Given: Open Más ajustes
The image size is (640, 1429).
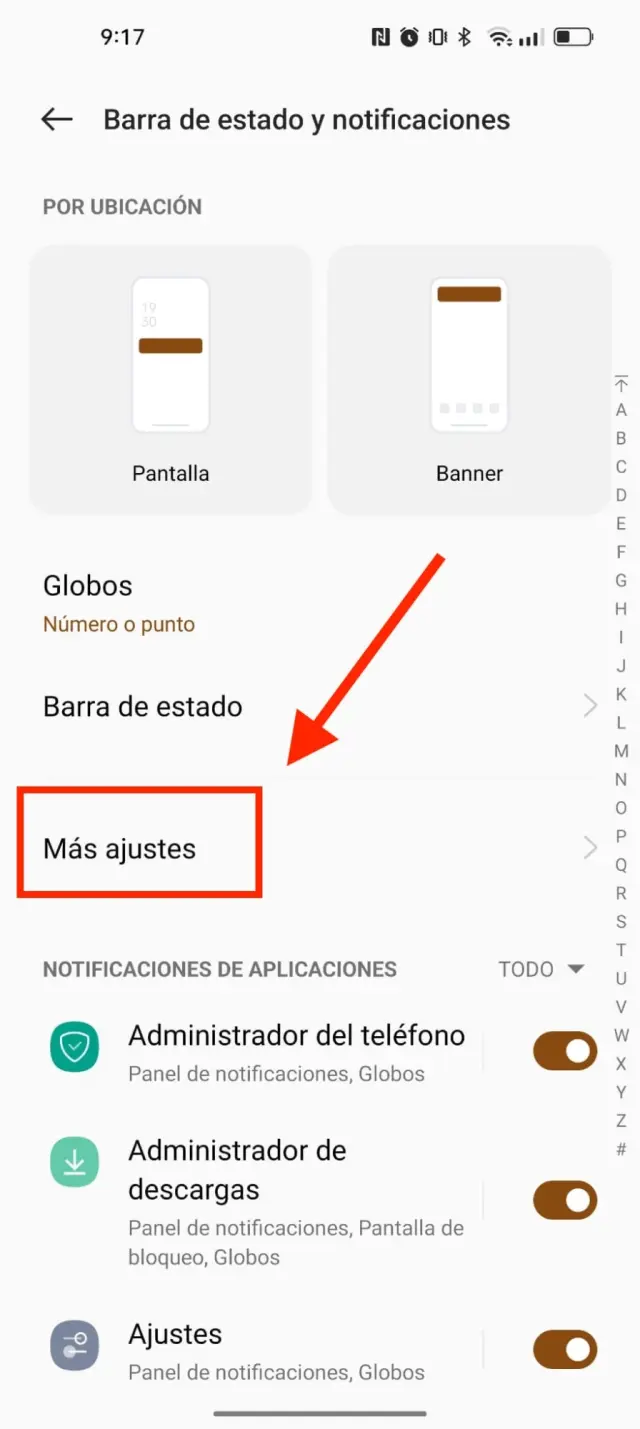Looking at the screenshot, I should pos(300,849).
